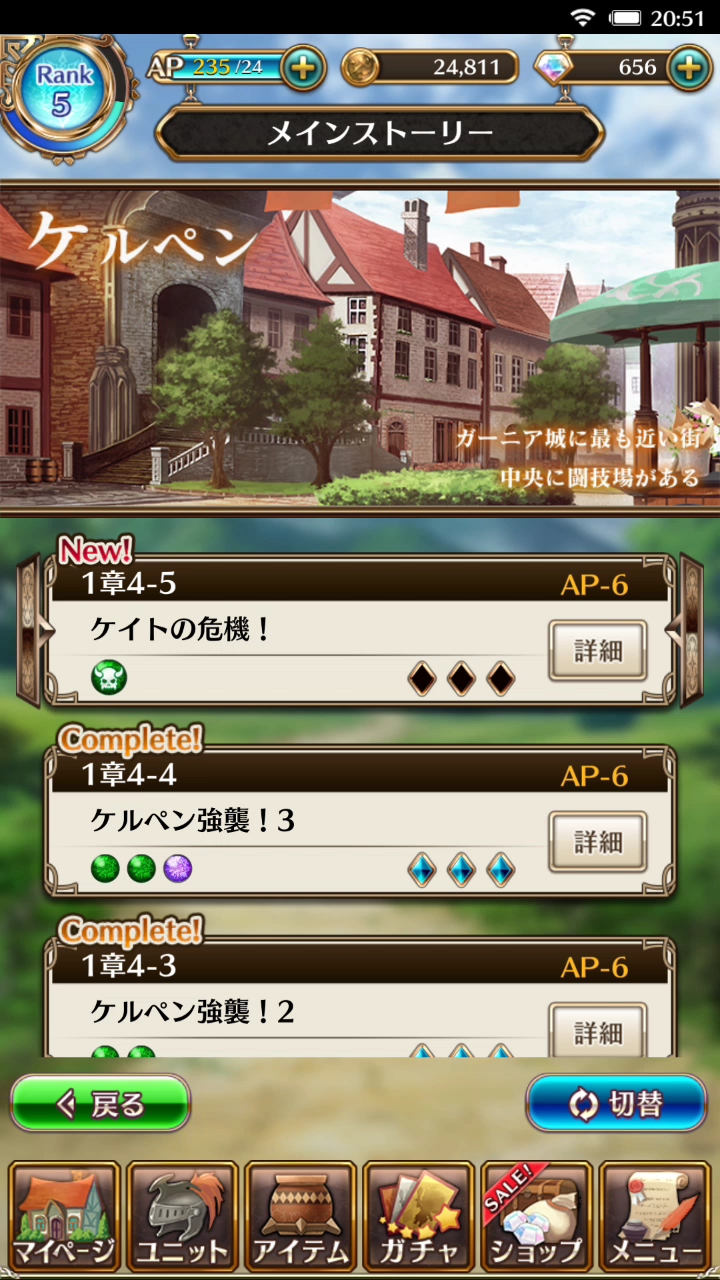Tap the right arrow to next area
This screenshot has width=720, height=1280.
pyautogui.click(x=690, y=630)
